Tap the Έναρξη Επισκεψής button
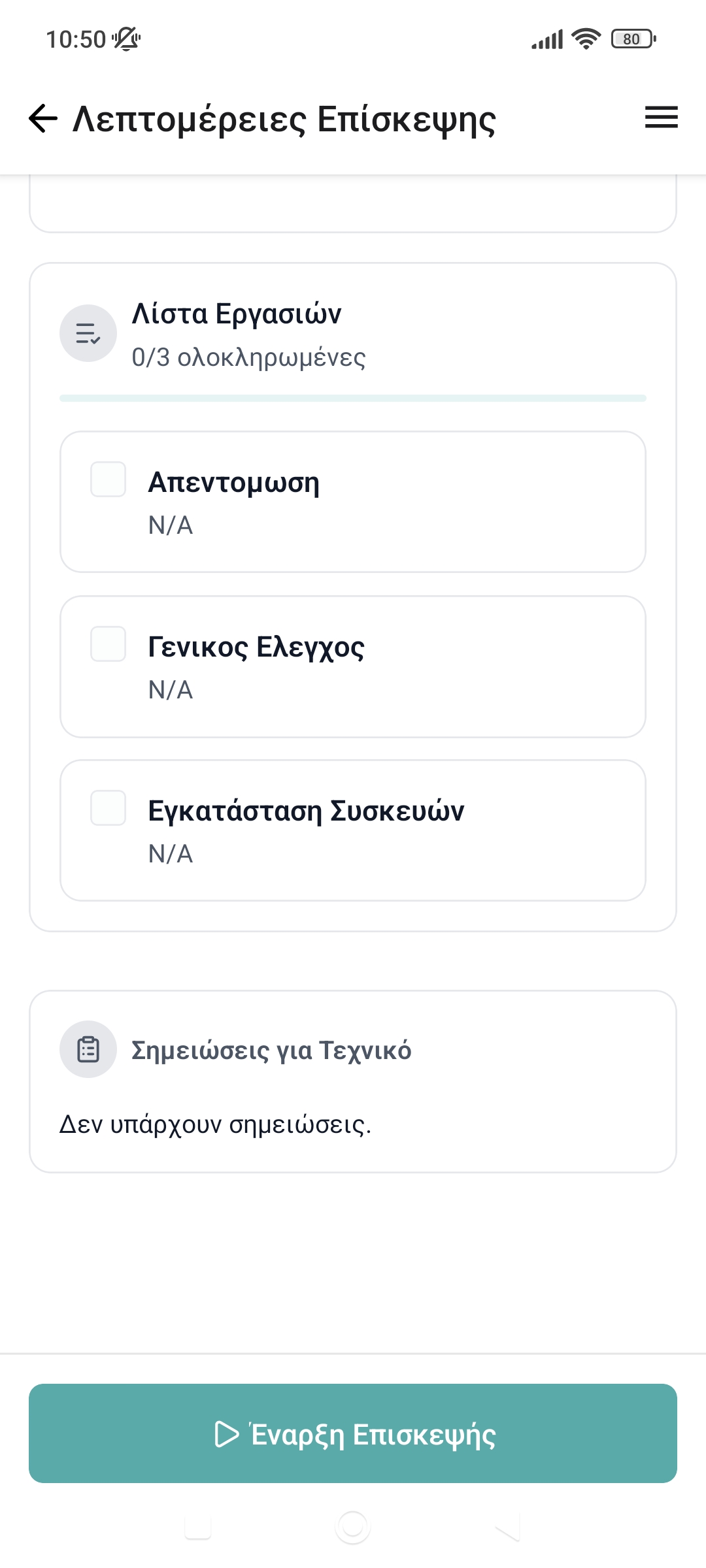The image size is (706, 1568). coord(353,1433)
